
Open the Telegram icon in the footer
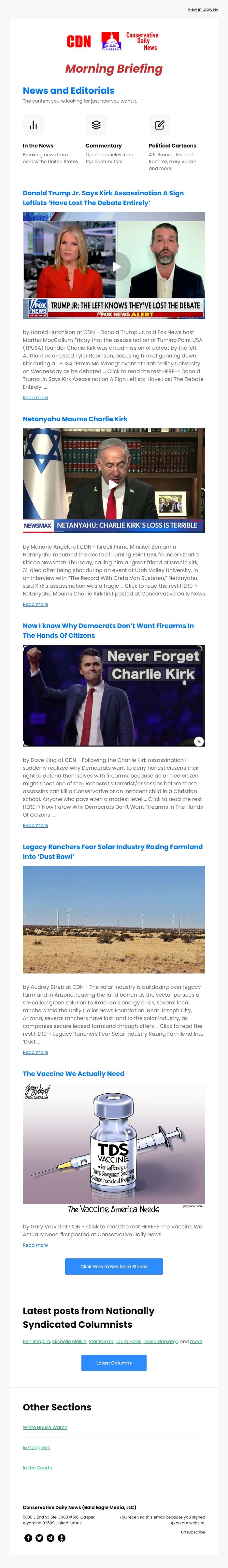[50, 1538]
